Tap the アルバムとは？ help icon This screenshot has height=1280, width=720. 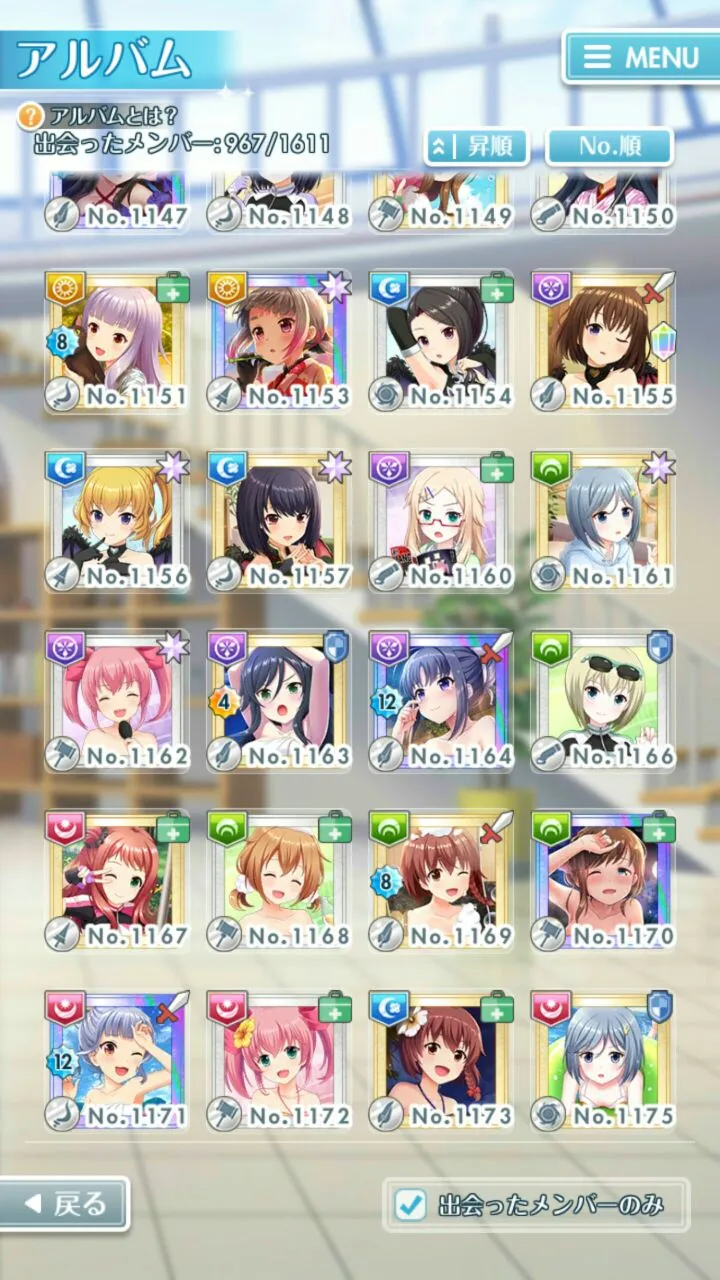tap(30, 116)
